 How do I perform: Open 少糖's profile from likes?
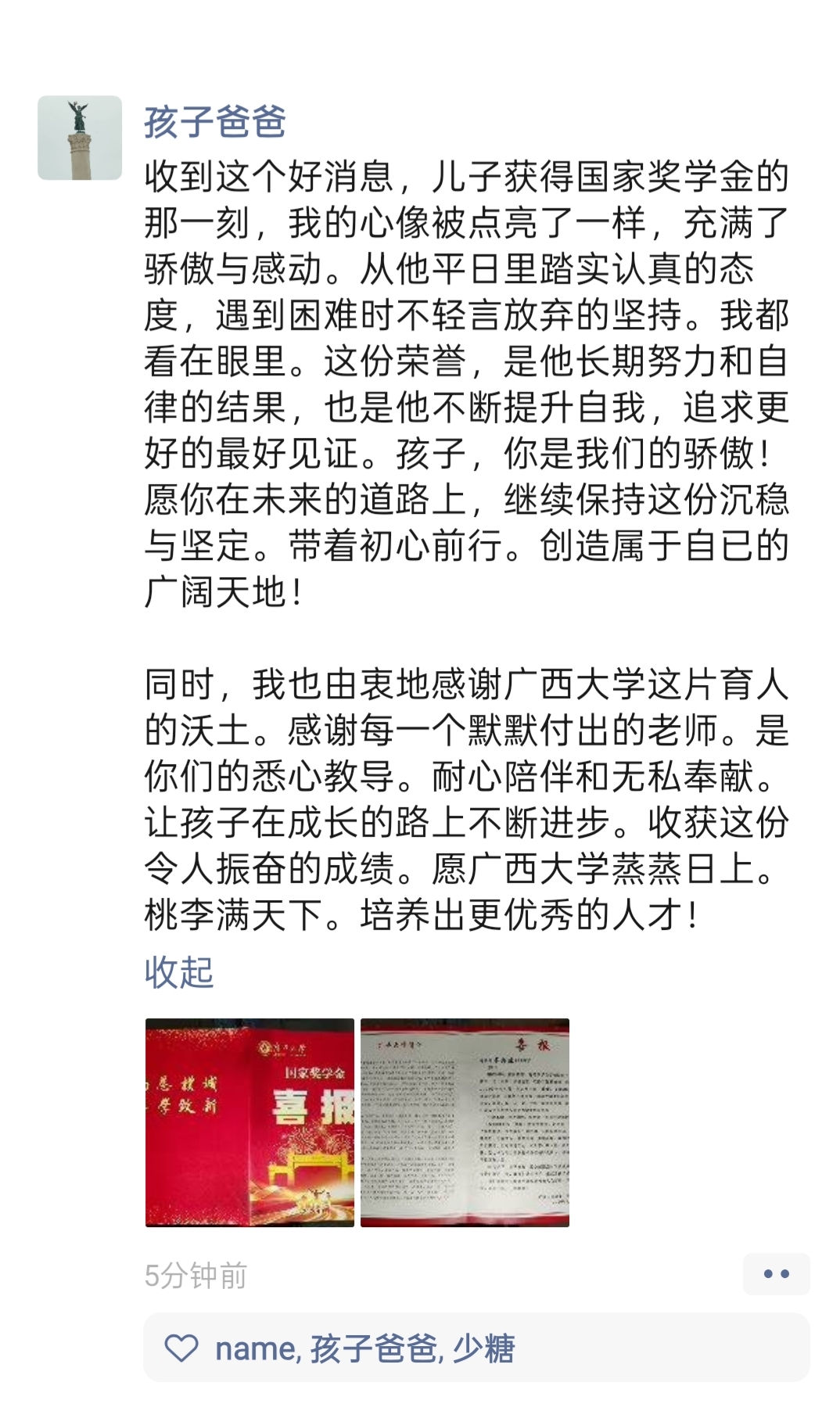coord(483,1348)
